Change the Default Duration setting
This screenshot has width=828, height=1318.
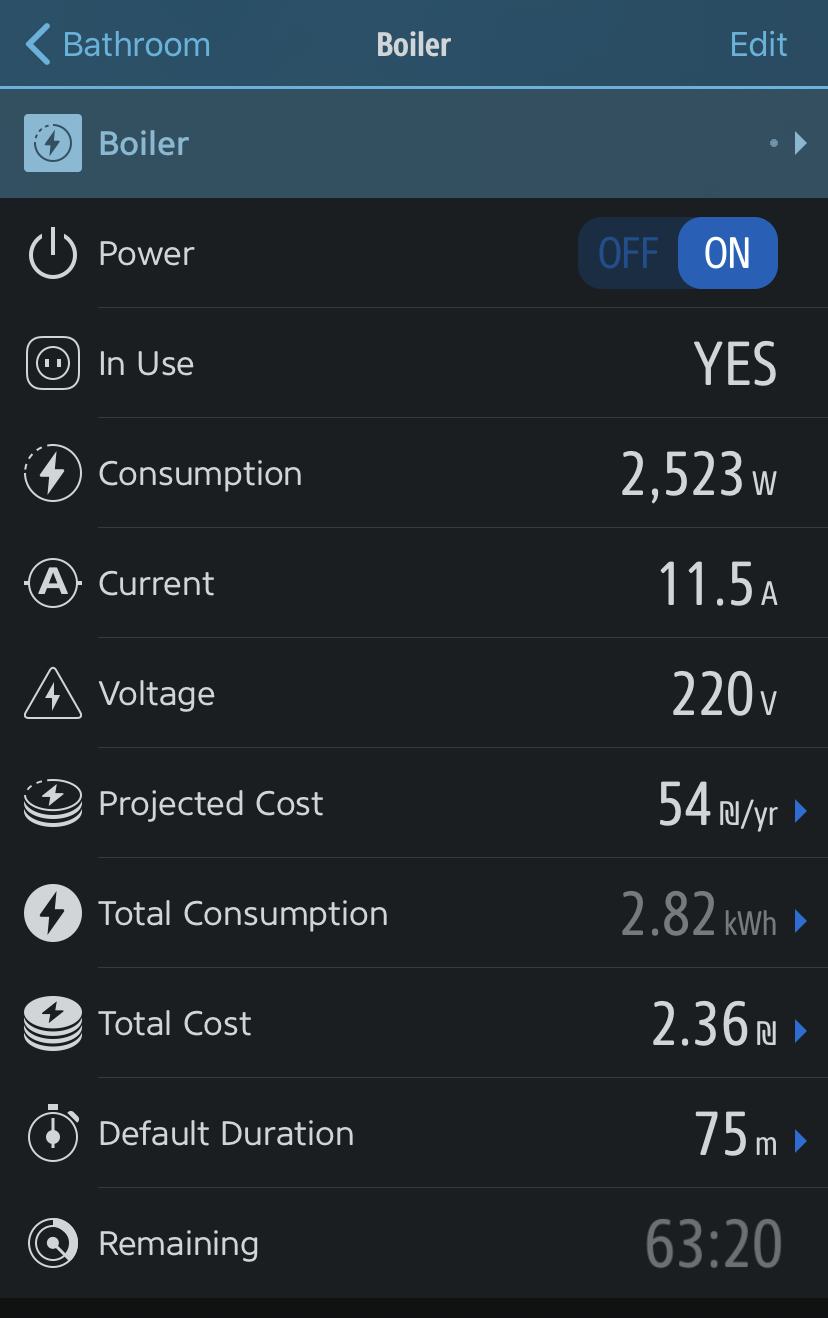[414, 1133]
